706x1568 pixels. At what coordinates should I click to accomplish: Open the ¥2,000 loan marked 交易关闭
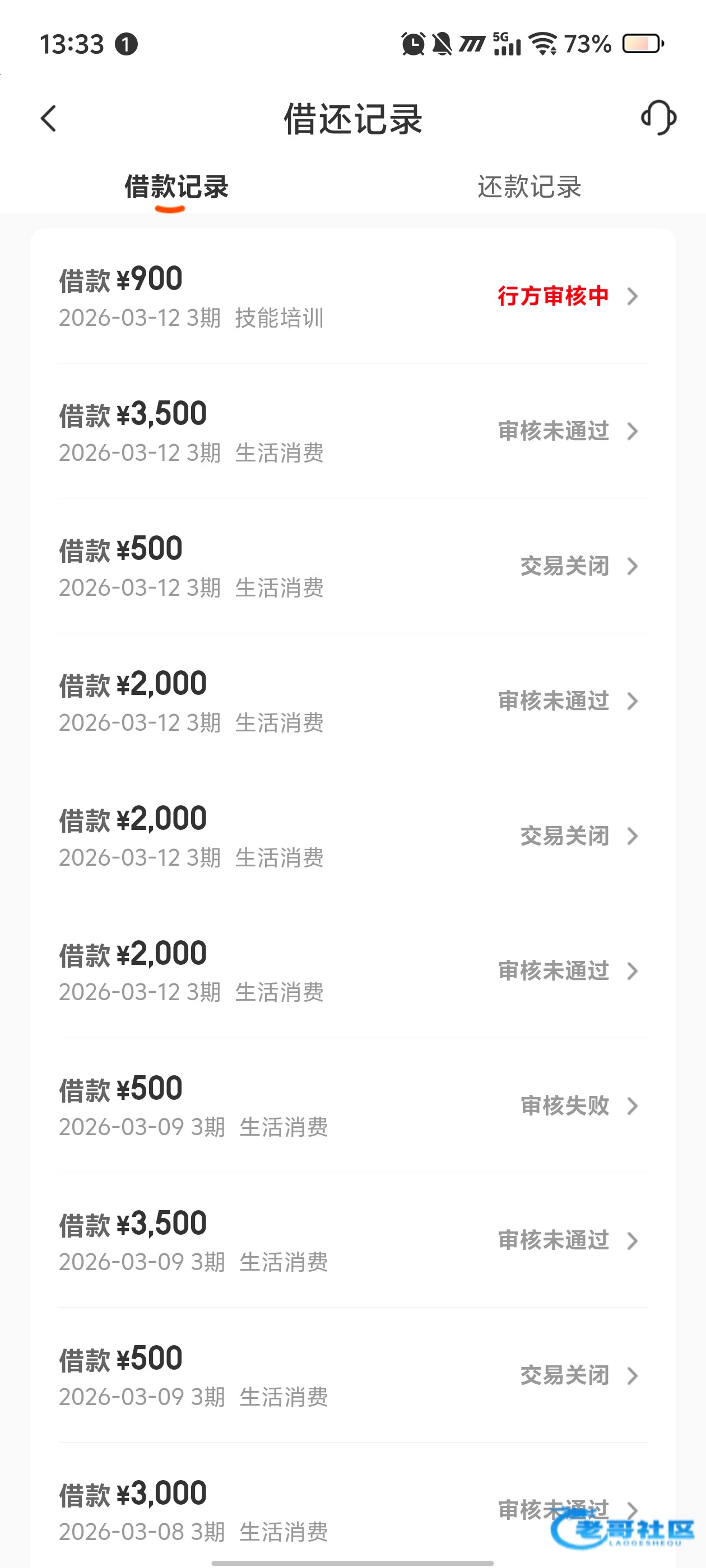(x=352, y=836)
